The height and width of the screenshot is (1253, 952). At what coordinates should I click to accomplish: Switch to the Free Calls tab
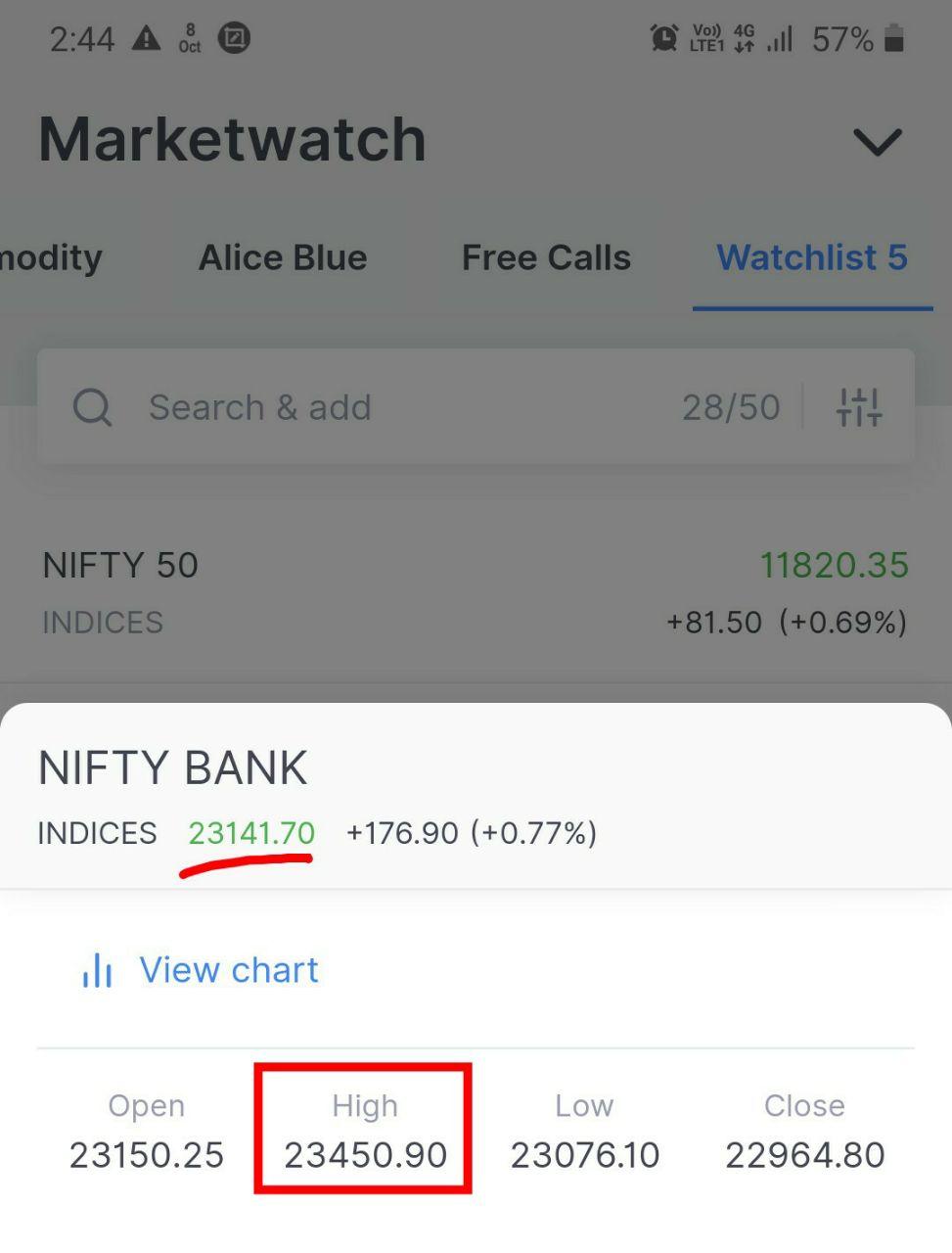(545, 257)
